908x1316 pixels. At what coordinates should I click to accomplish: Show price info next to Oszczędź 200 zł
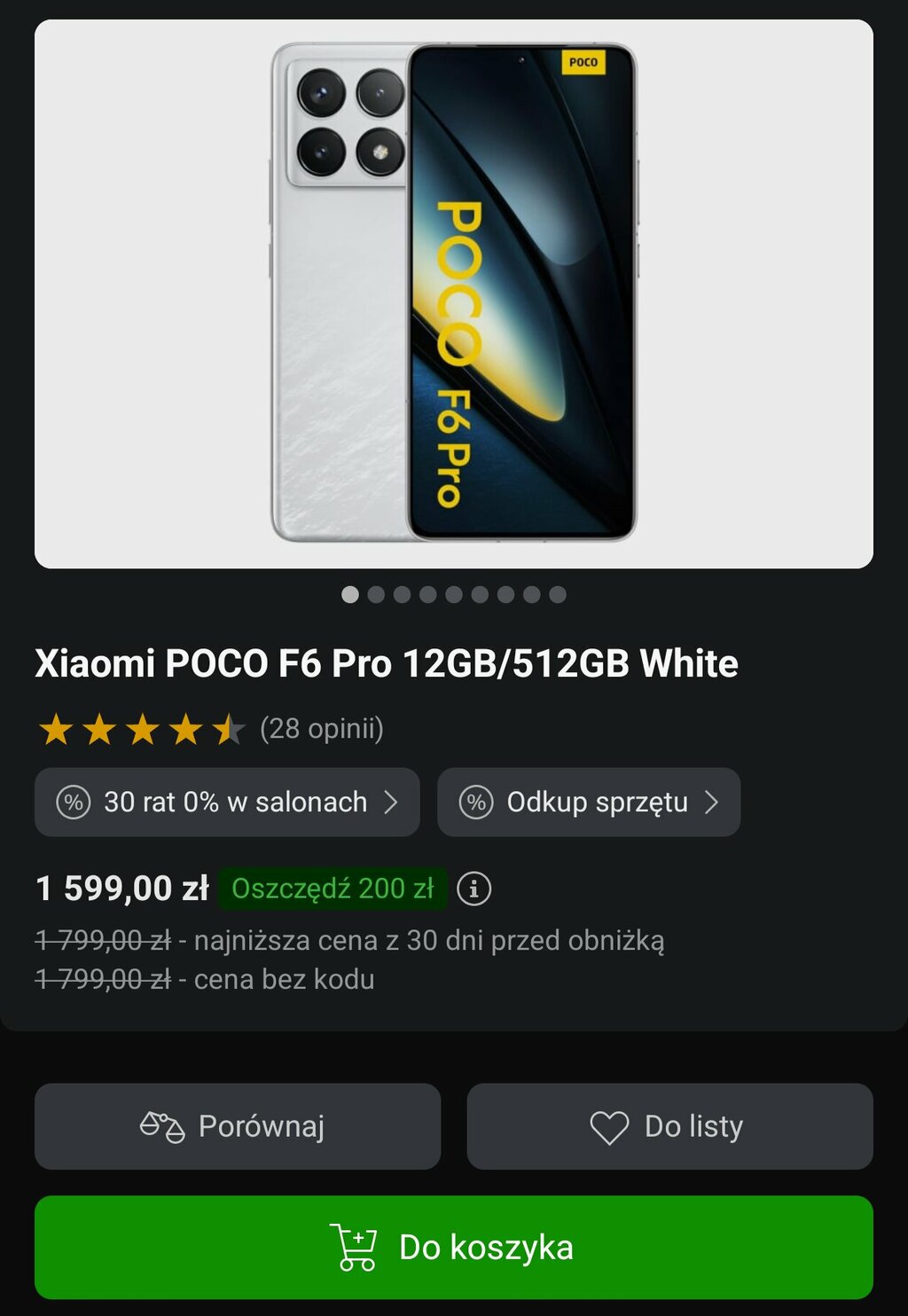coord(474,888)
